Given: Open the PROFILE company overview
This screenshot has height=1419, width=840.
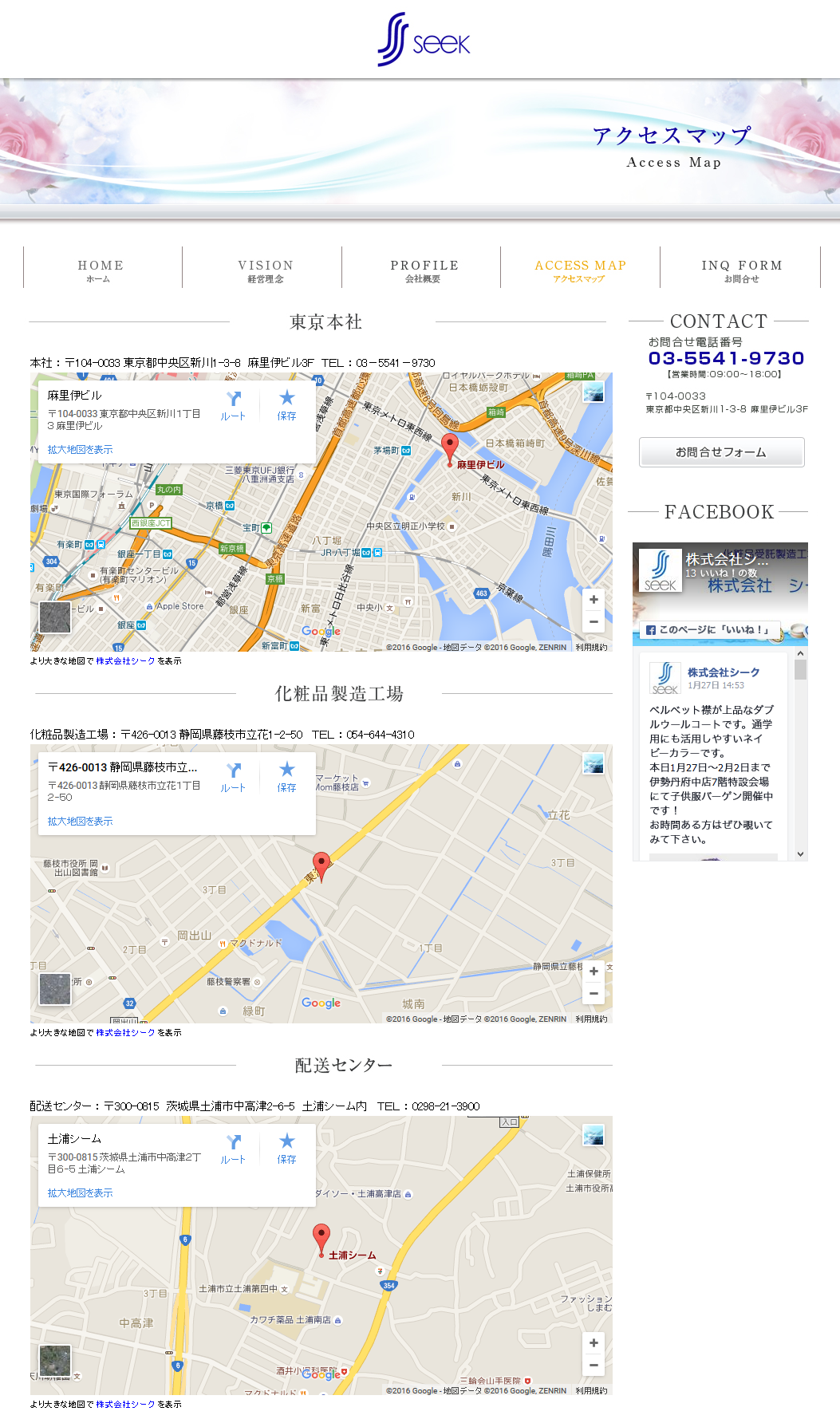Looking at the screenshot, I should pyautogui.click(x=424, y=270).
